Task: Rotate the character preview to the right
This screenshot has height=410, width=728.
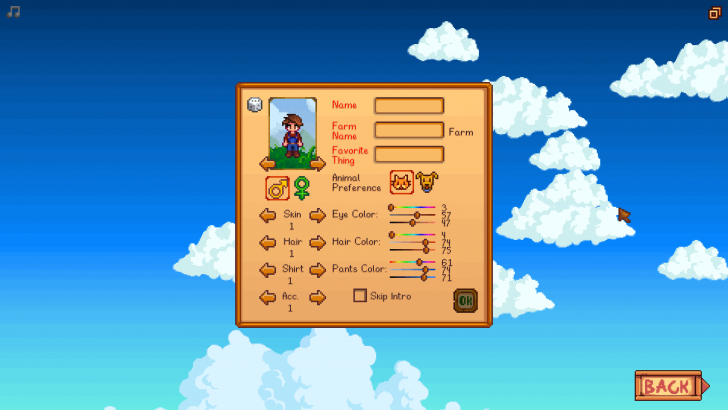Action: (317, 164)
